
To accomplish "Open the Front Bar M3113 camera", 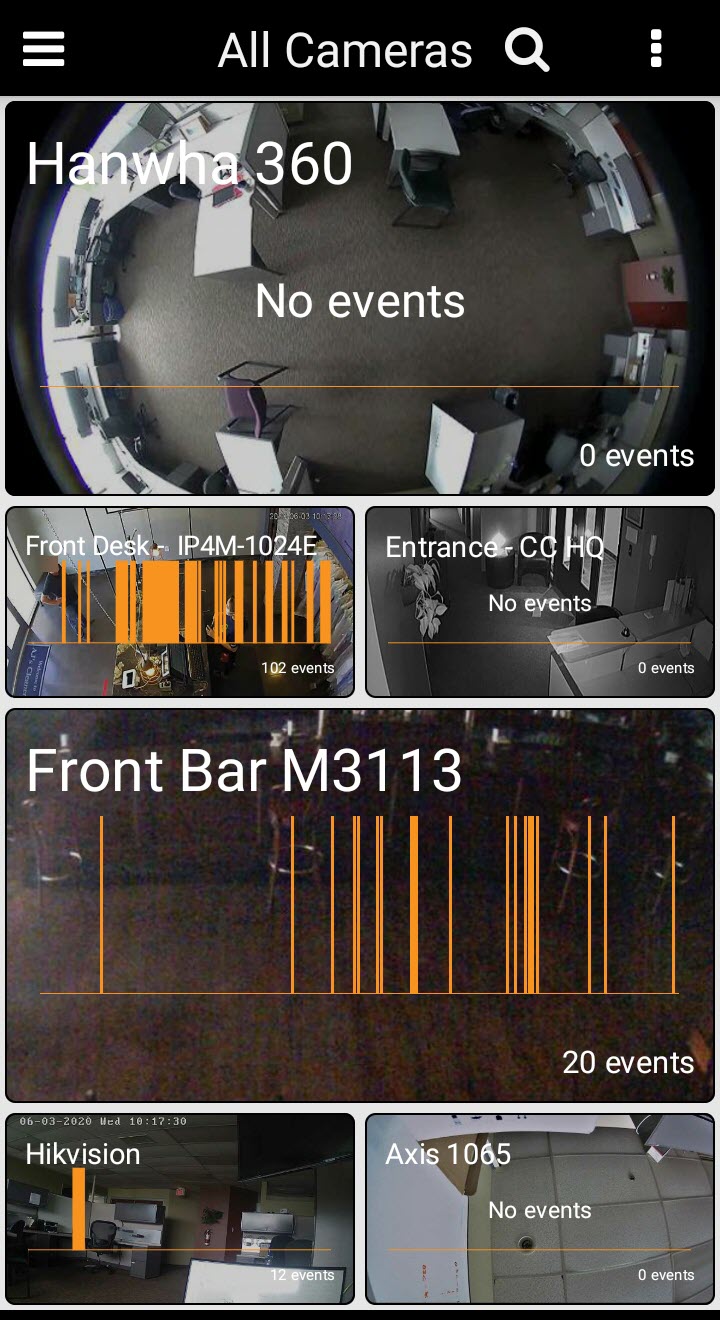I will [360, 905].
